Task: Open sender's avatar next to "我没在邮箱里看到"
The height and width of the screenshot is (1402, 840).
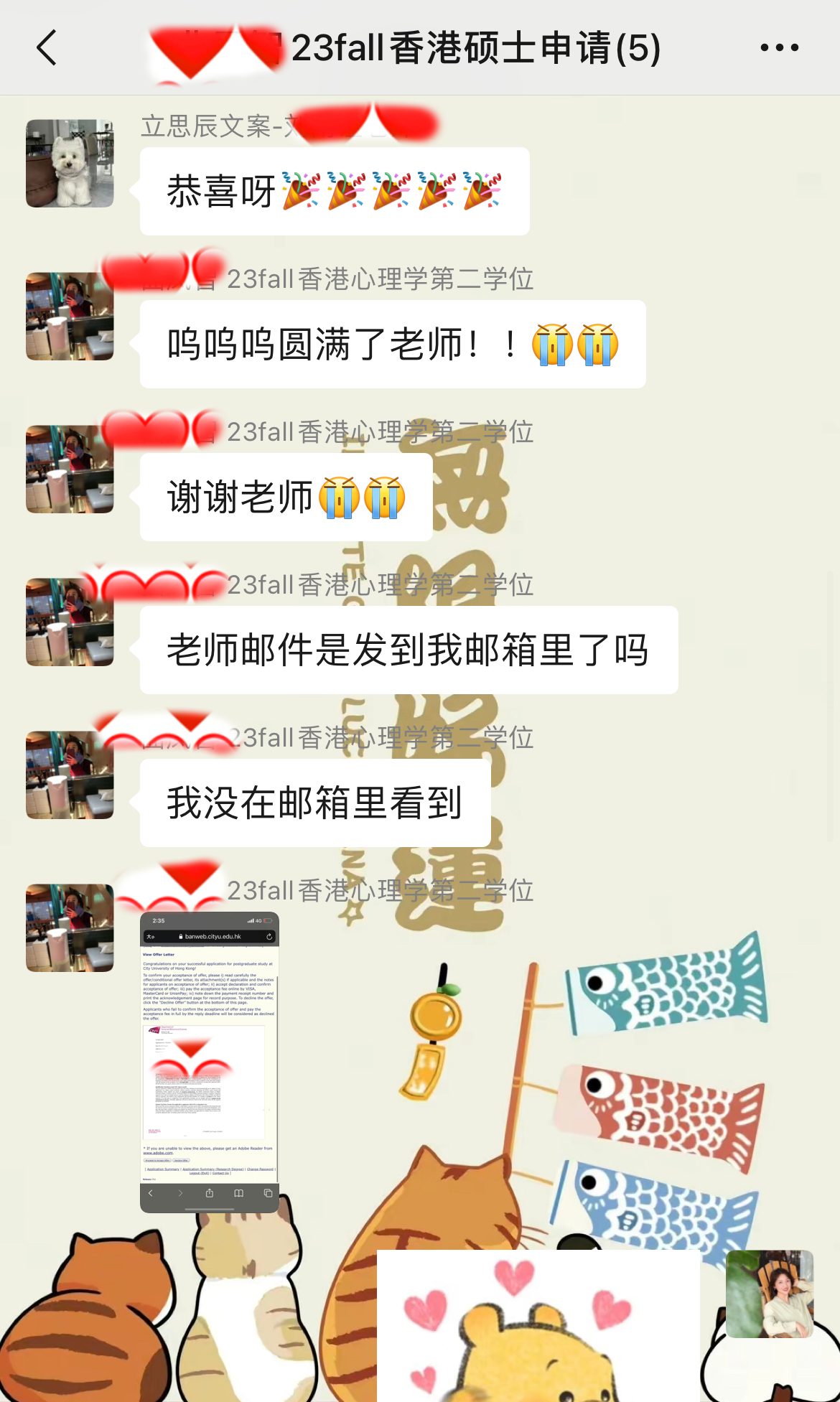Action: [70, 775]
